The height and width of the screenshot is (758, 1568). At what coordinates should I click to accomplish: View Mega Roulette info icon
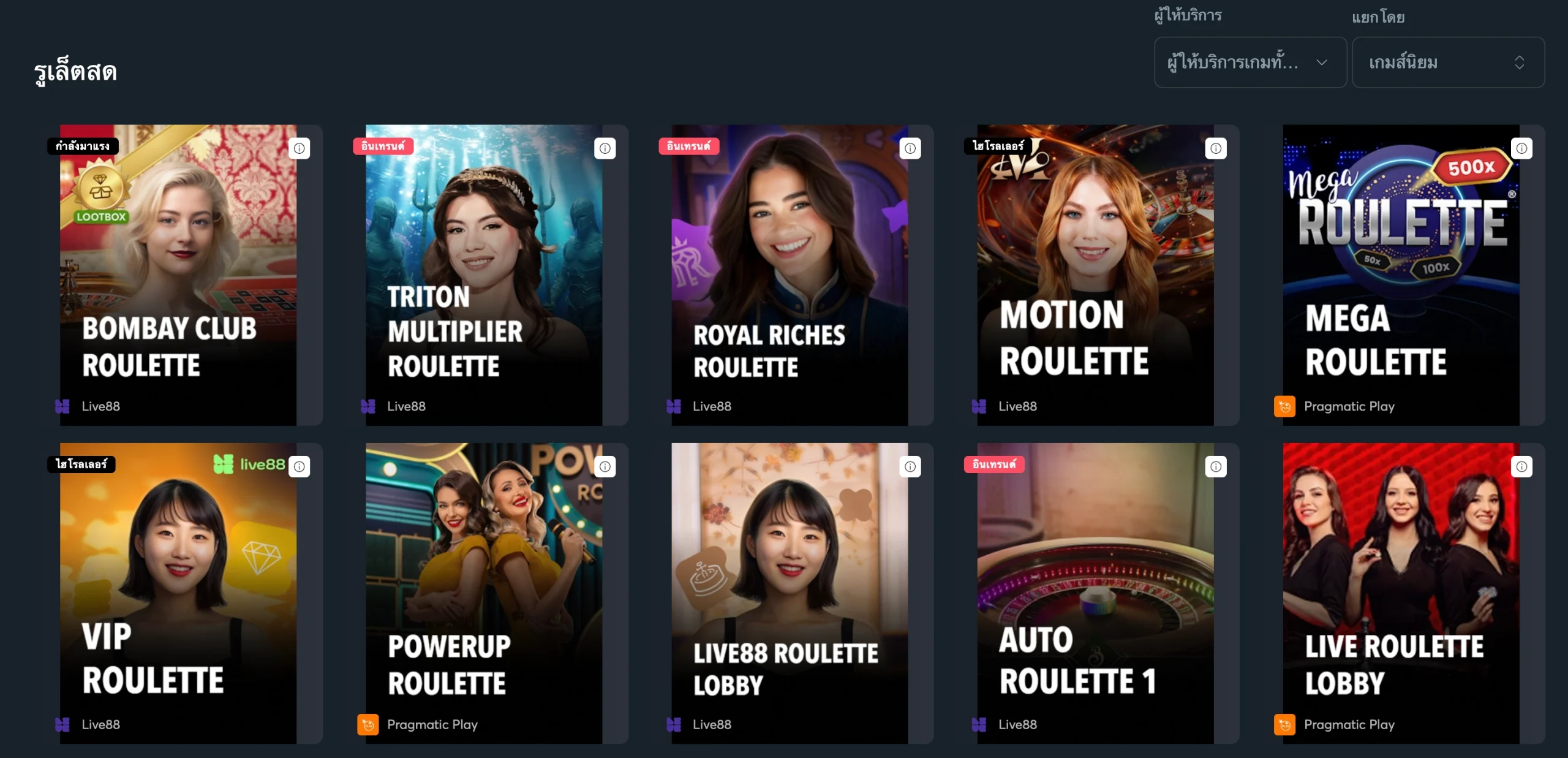pos(1521,148)
